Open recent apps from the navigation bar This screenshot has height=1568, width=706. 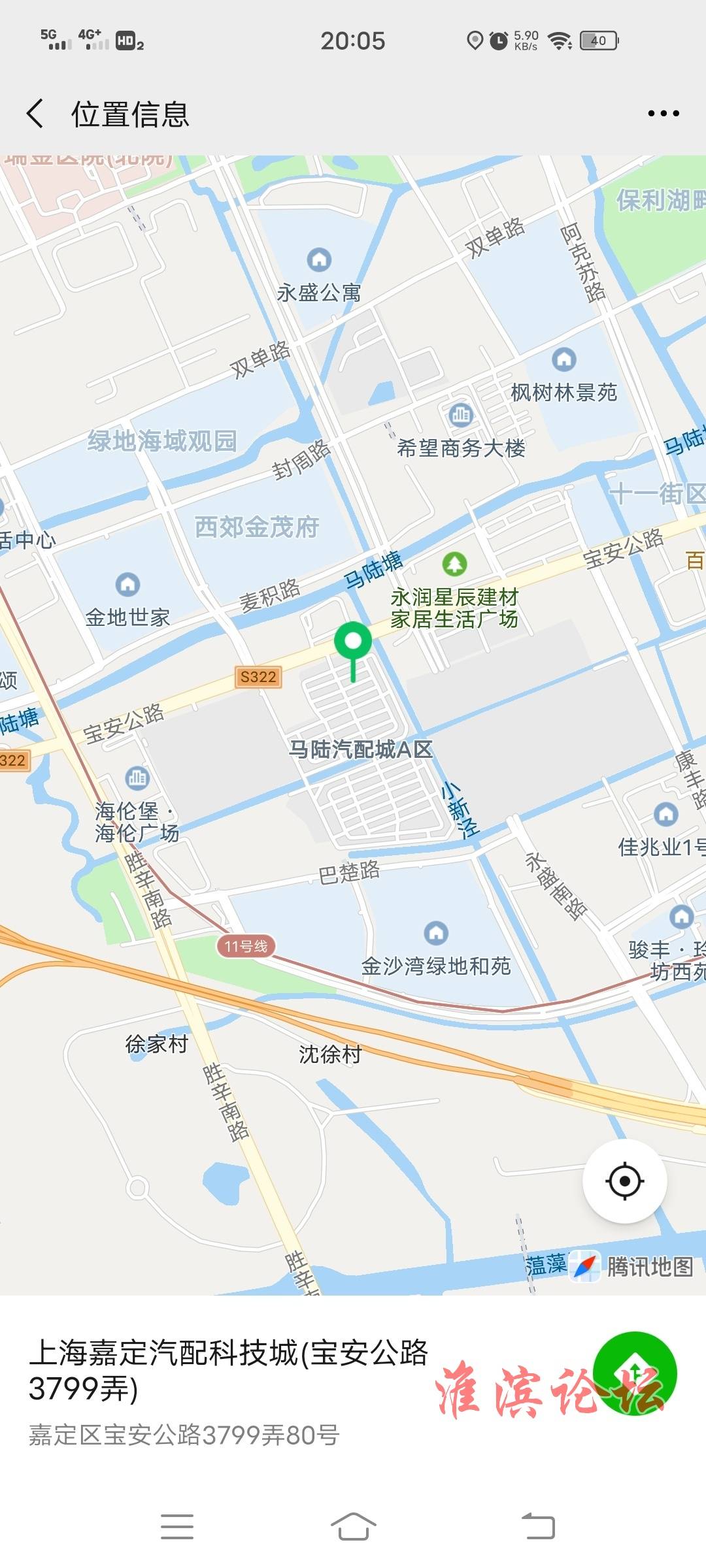click(x=177, y=1527)
